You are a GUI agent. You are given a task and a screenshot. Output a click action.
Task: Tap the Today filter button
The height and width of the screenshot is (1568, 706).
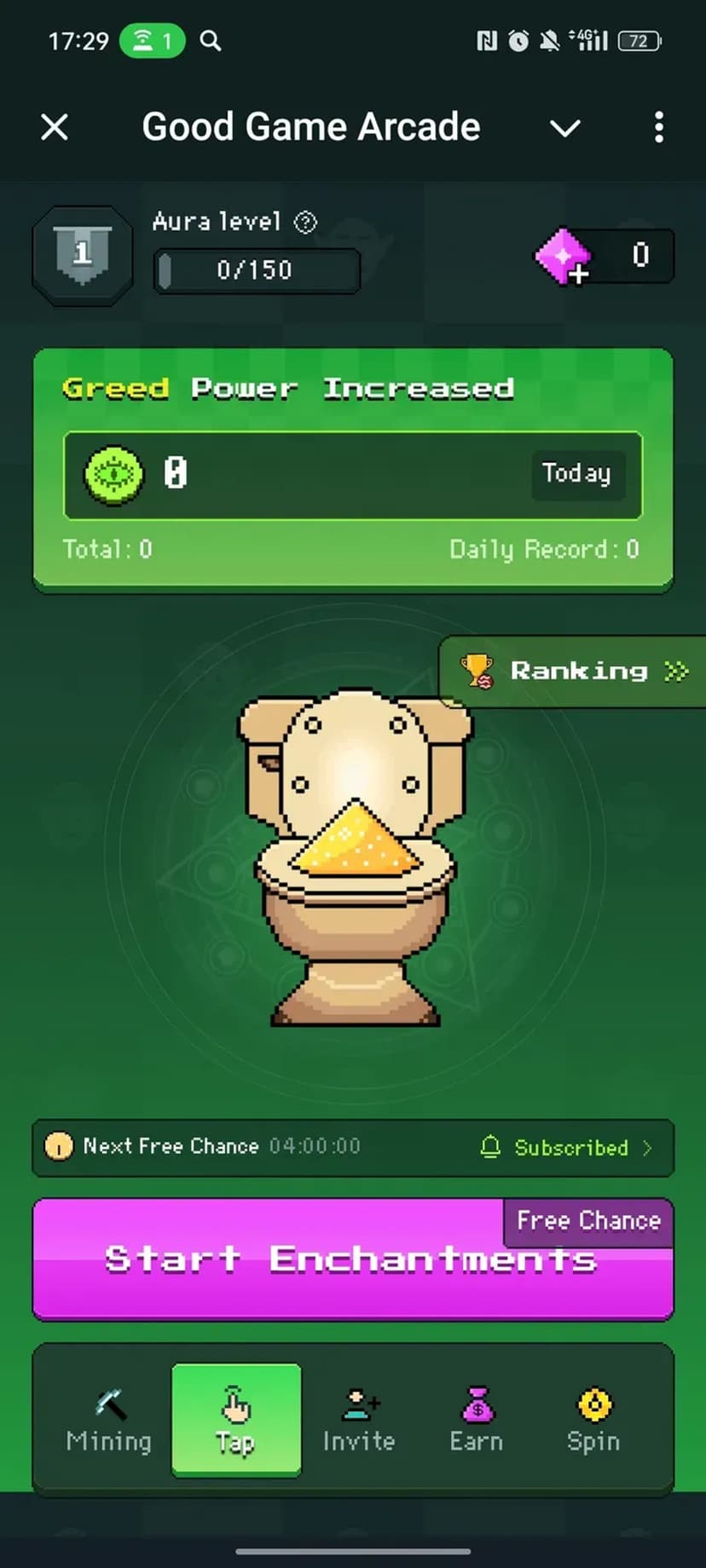pyautogui.click(x=576, y=473)
